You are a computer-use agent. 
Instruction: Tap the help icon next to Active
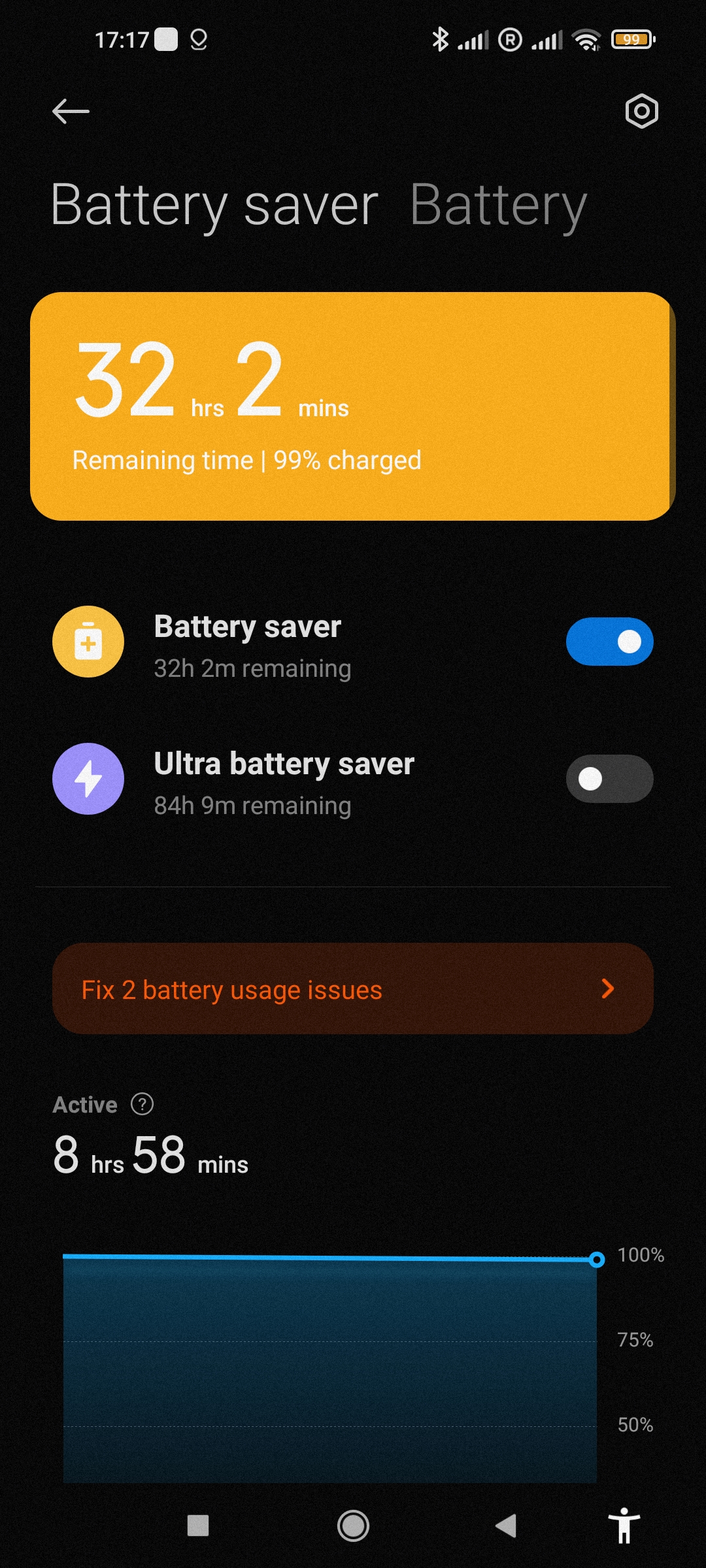coord(142,1104)
